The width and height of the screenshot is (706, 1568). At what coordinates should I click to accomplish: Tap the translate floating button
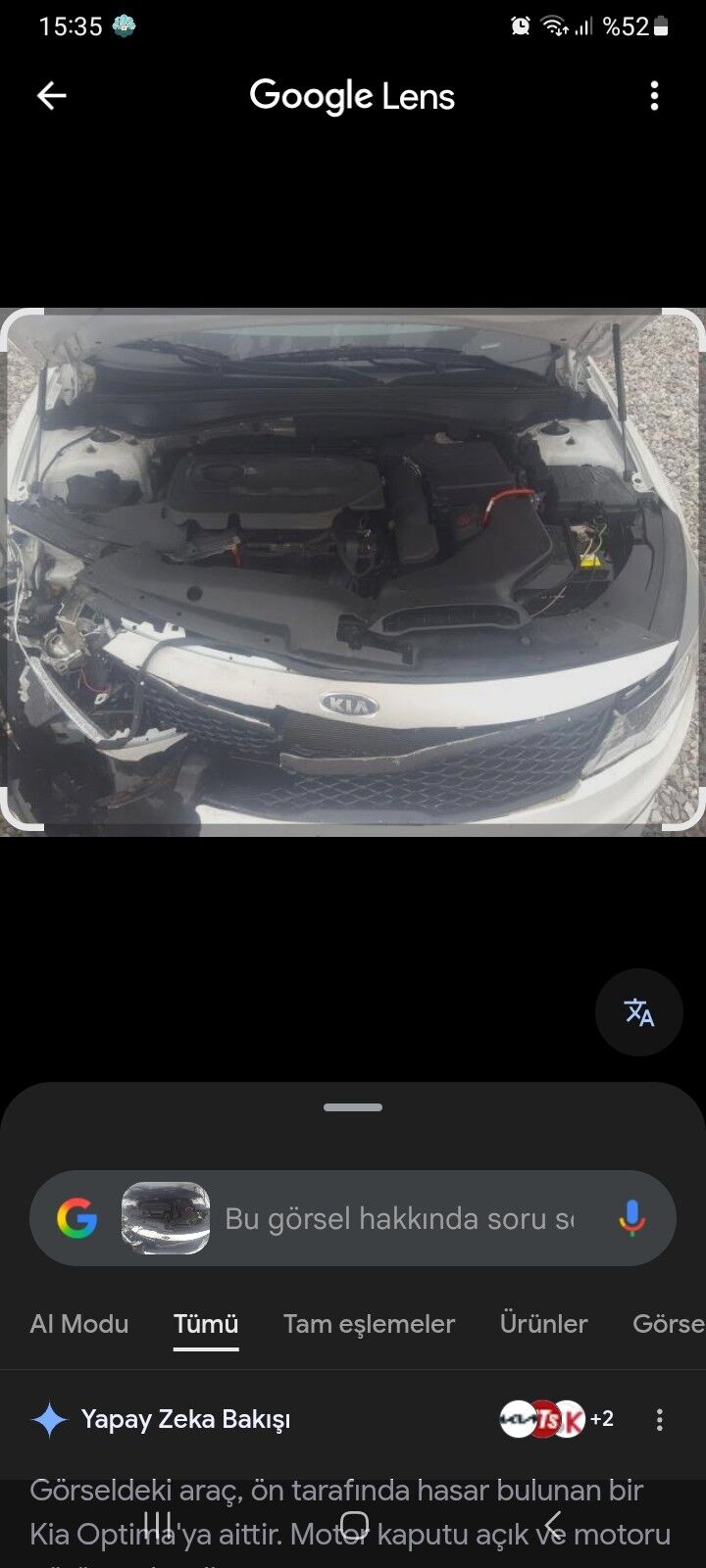(x=639, y=1011)
